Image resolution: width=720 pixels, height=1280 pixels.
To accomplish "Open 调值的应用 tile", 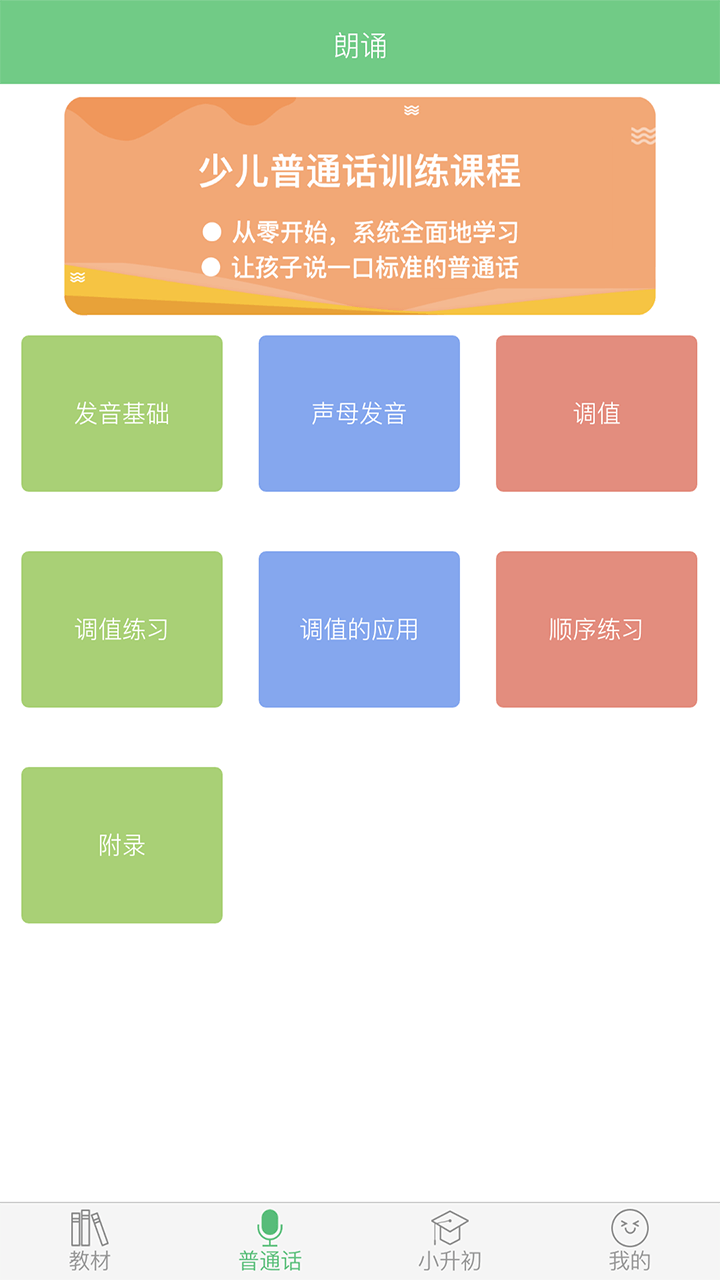I will click(359, 629).
